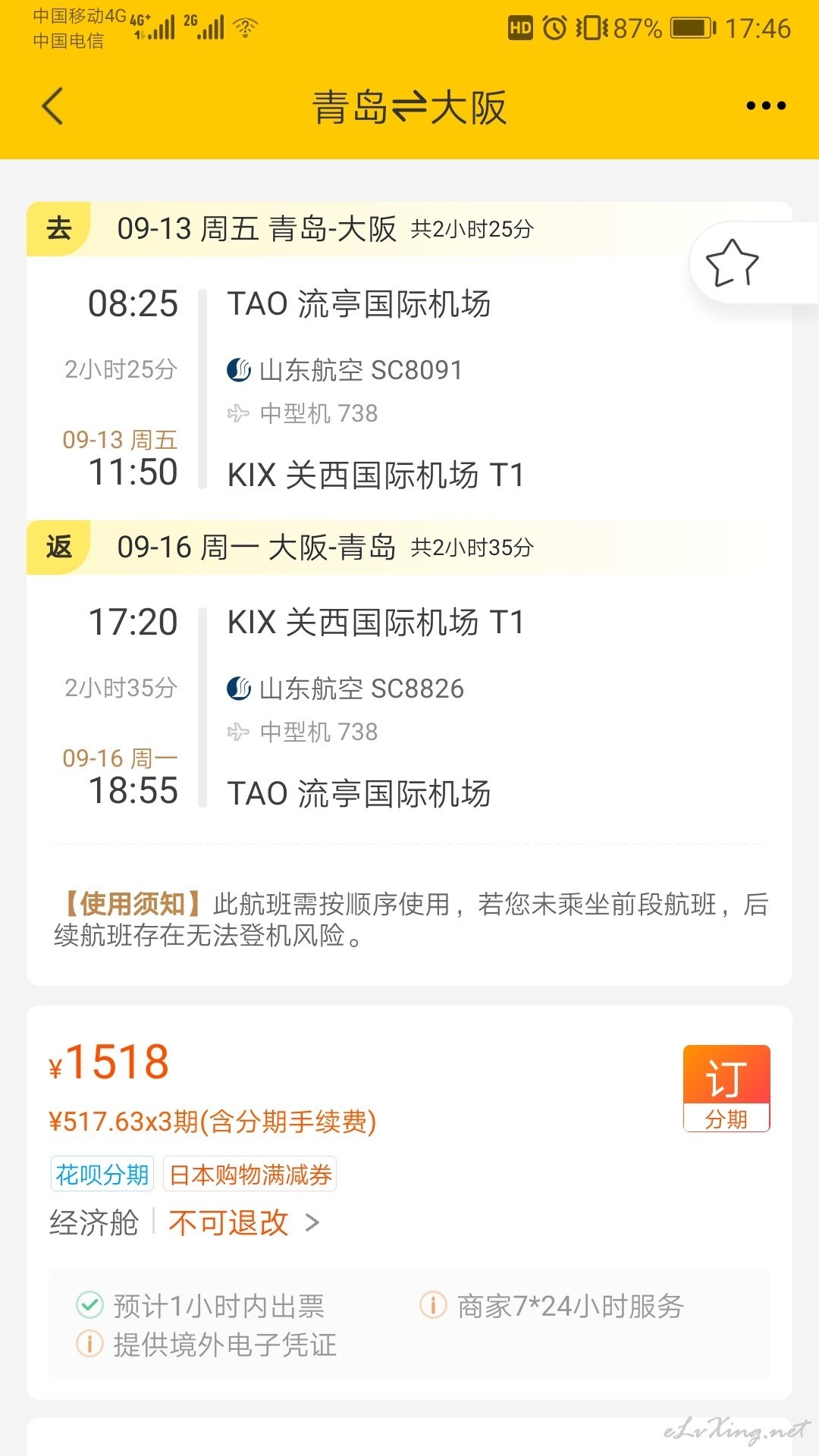Go back using the header arrow
This screenshot has width=819, height=1456.
52,106
